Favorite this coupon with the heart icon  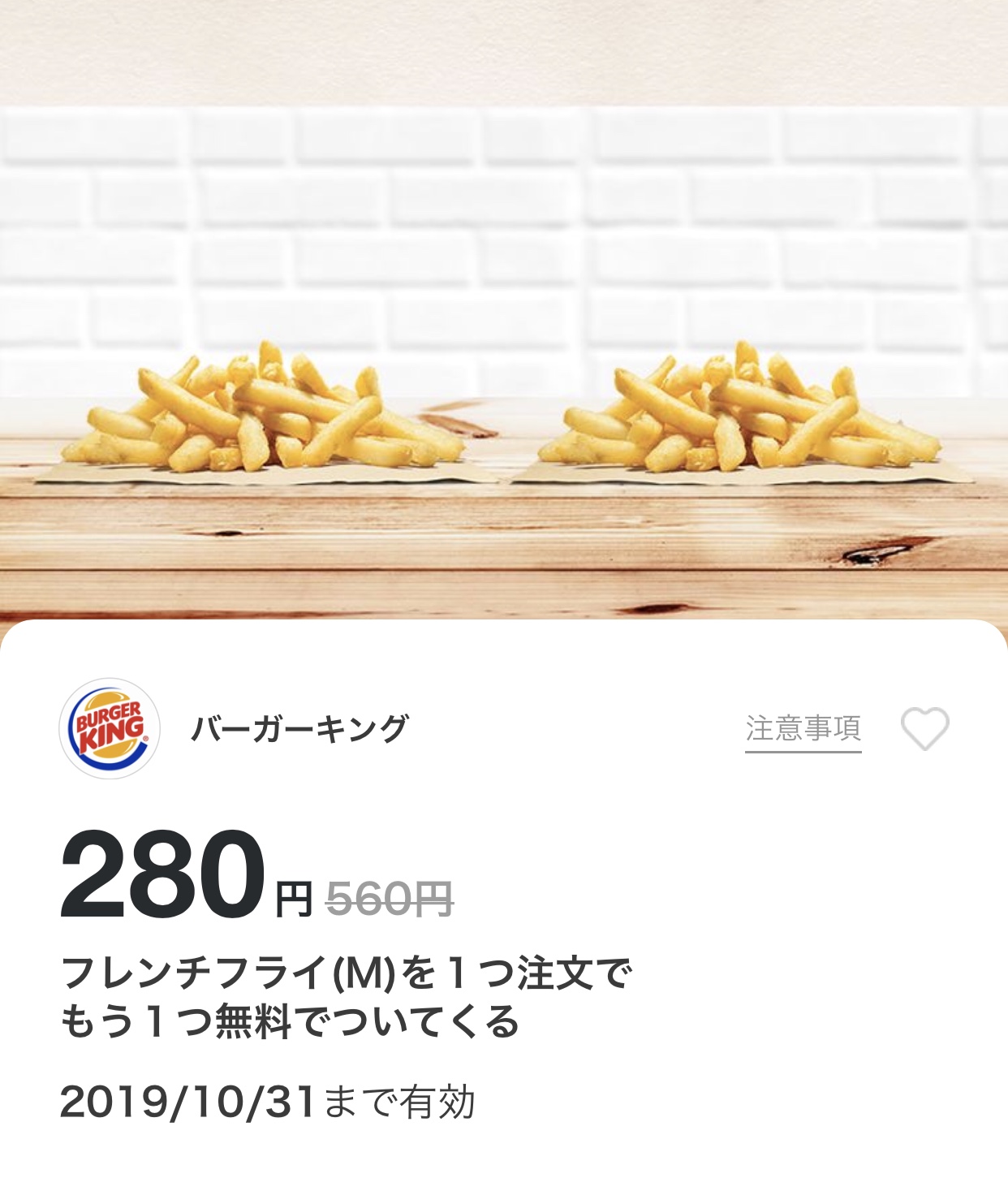click(924, 728)
